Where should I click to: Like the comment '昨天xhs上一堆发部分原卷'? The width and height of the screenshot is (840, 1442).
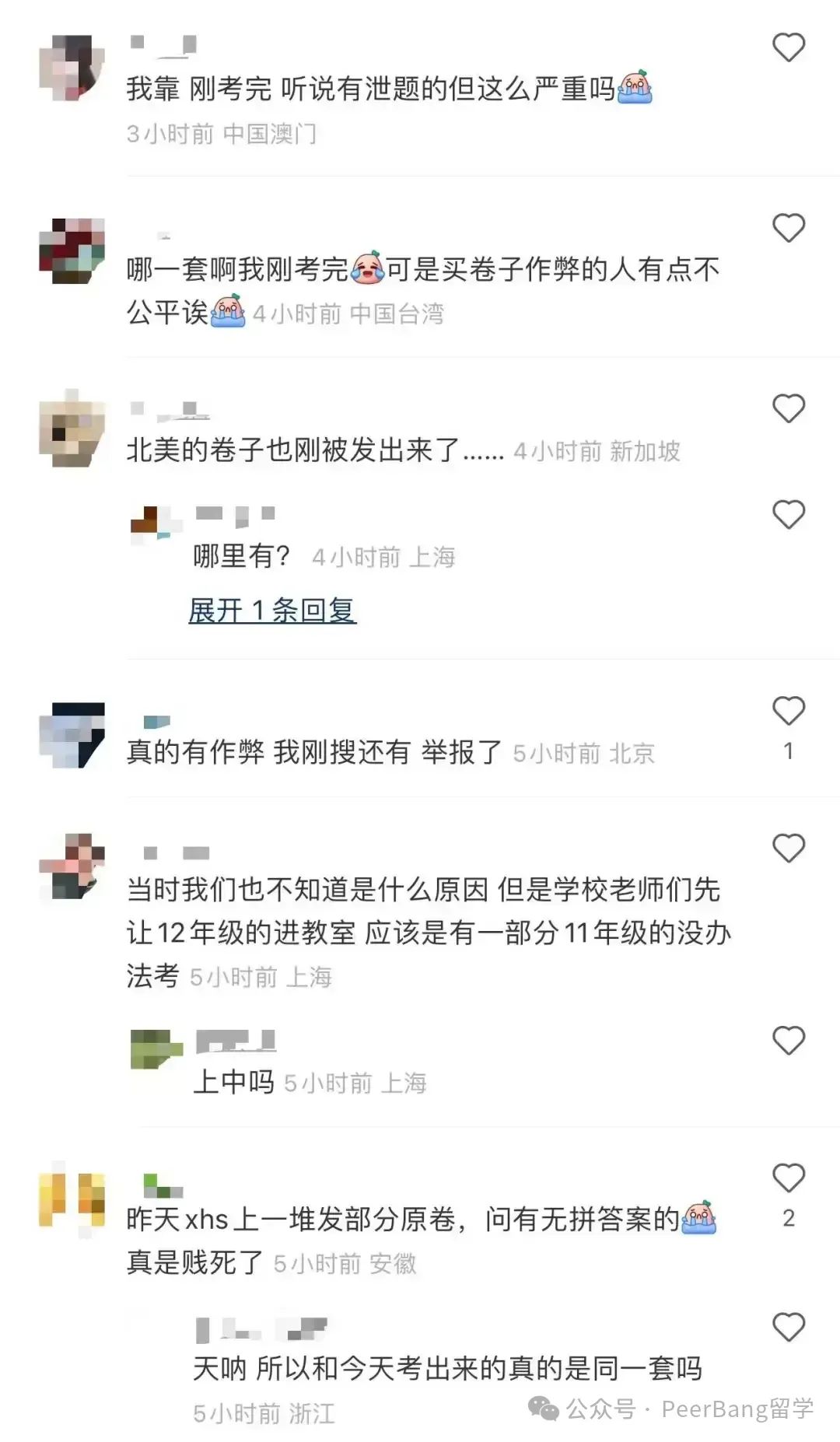click(x=788, y=1179)
